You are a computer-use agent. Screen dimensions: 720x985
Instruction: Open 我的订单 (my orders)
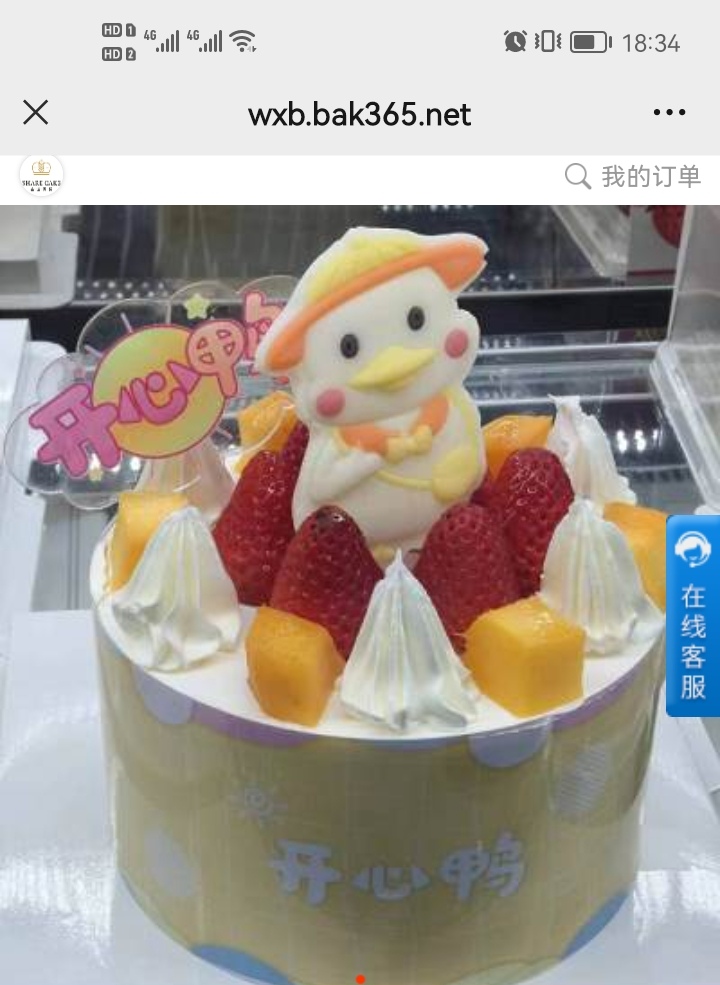634,177
